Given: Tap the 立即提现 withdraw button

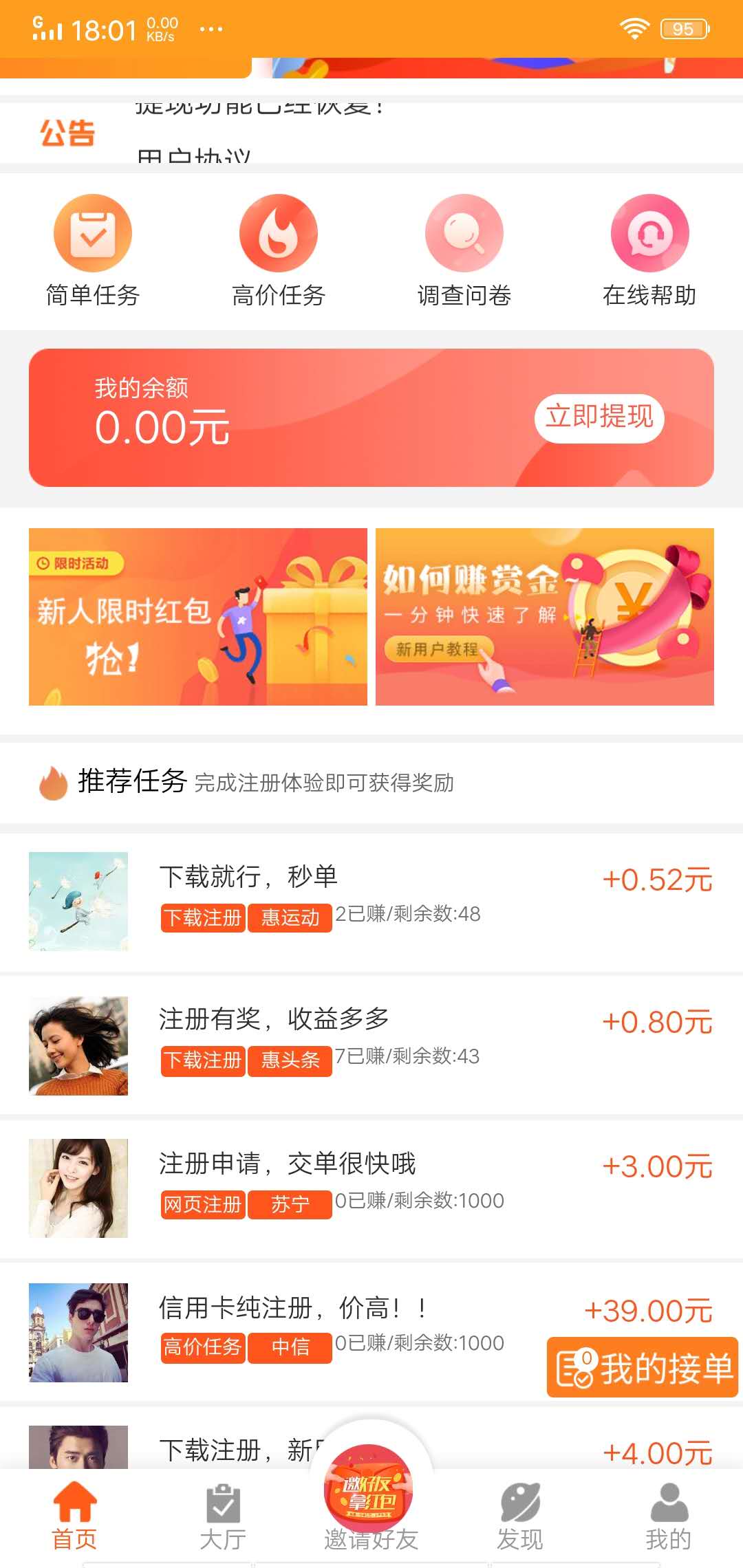Looking at the screenshot, I should click(599, 417).
